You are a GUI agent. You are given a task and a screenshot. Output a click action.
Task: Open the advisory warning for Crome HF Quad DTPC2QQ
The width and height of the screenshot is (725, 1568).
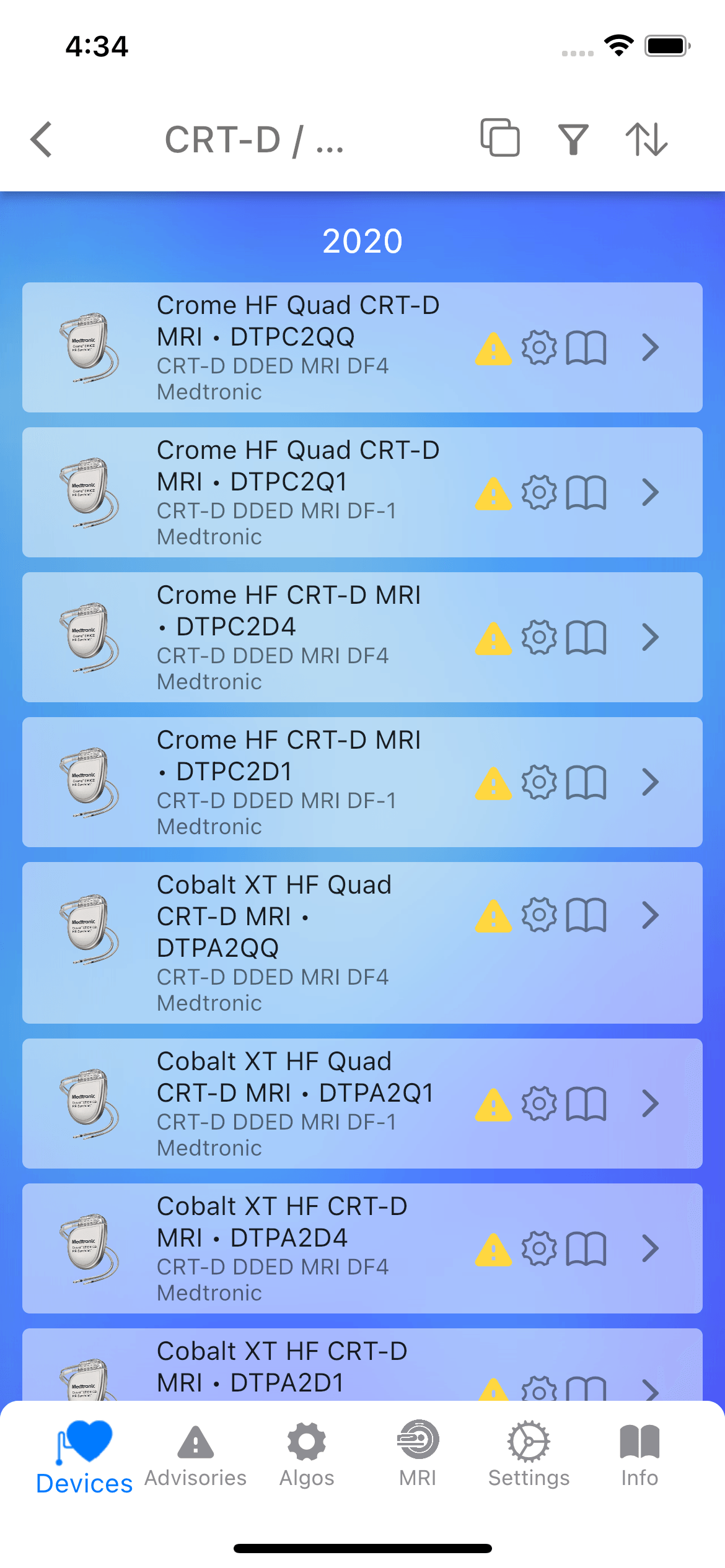[493, 348]
